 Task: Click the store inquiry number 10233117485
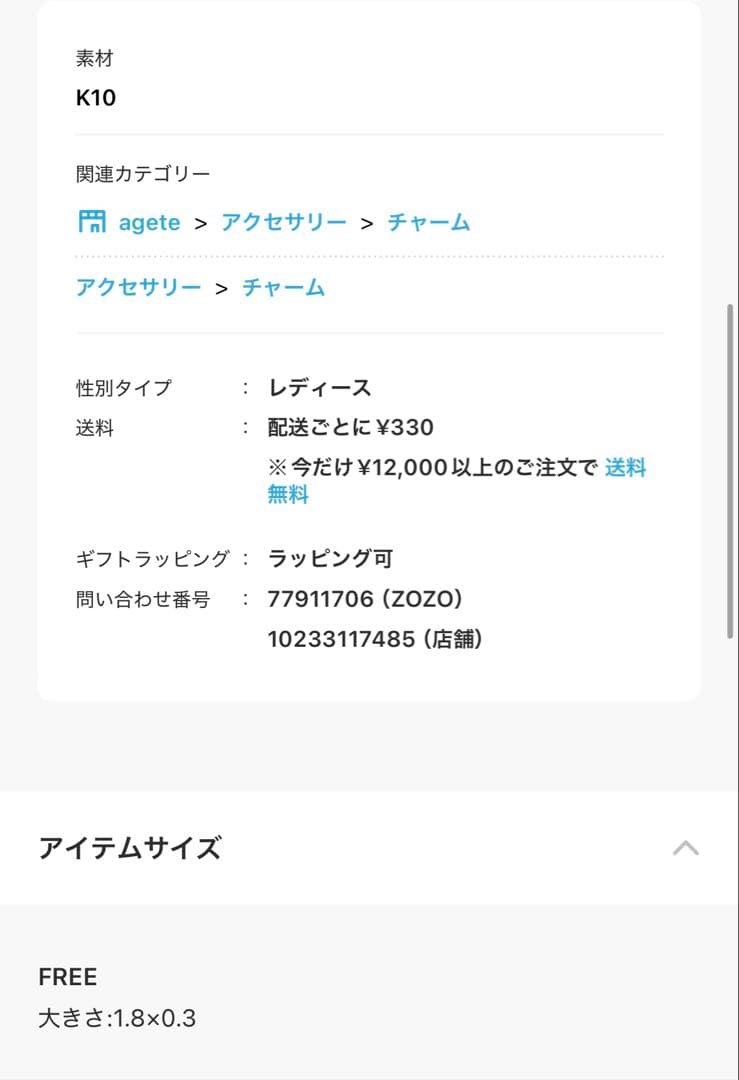point(375,639)
